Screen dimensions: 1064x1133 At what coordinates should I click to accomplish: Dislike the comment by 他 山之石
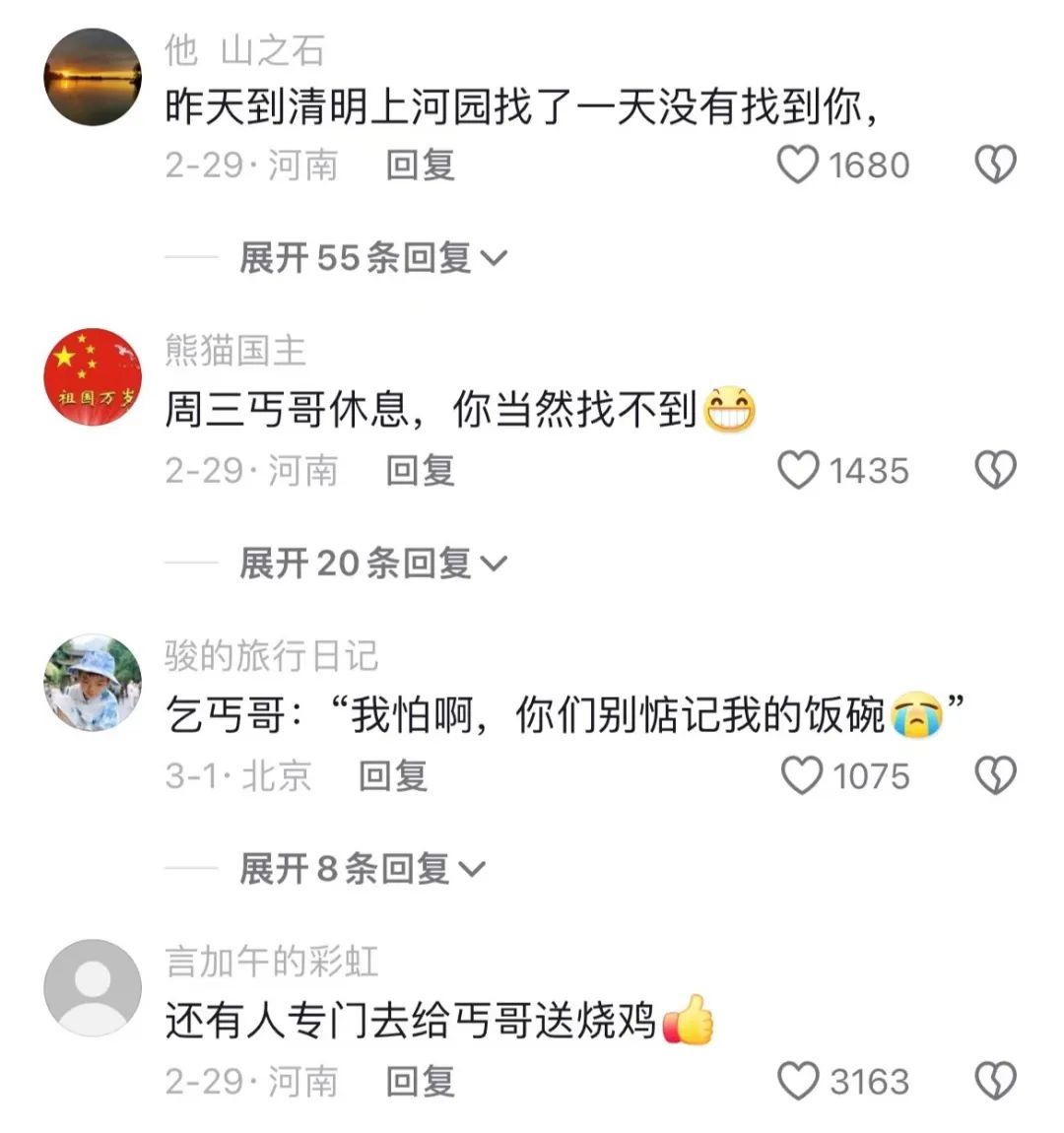tap(995, 165)
